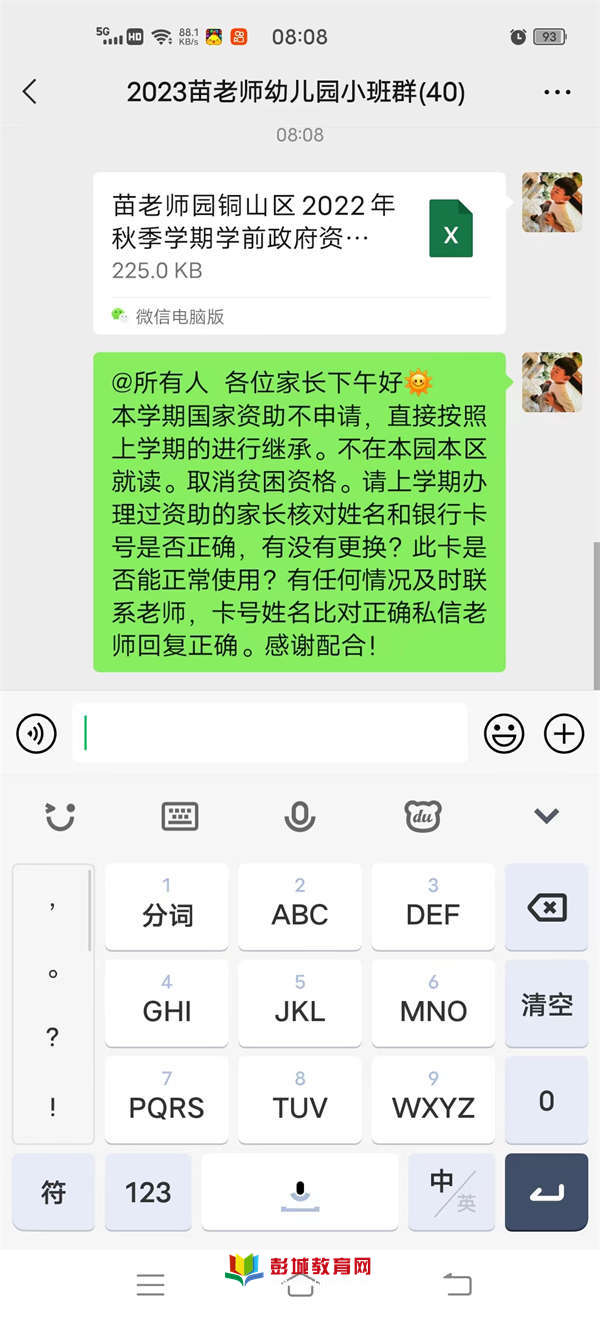Screen dimensions: 600x1320
Task: Switch to the 123 number keypad
Action: pos(148,1192)
